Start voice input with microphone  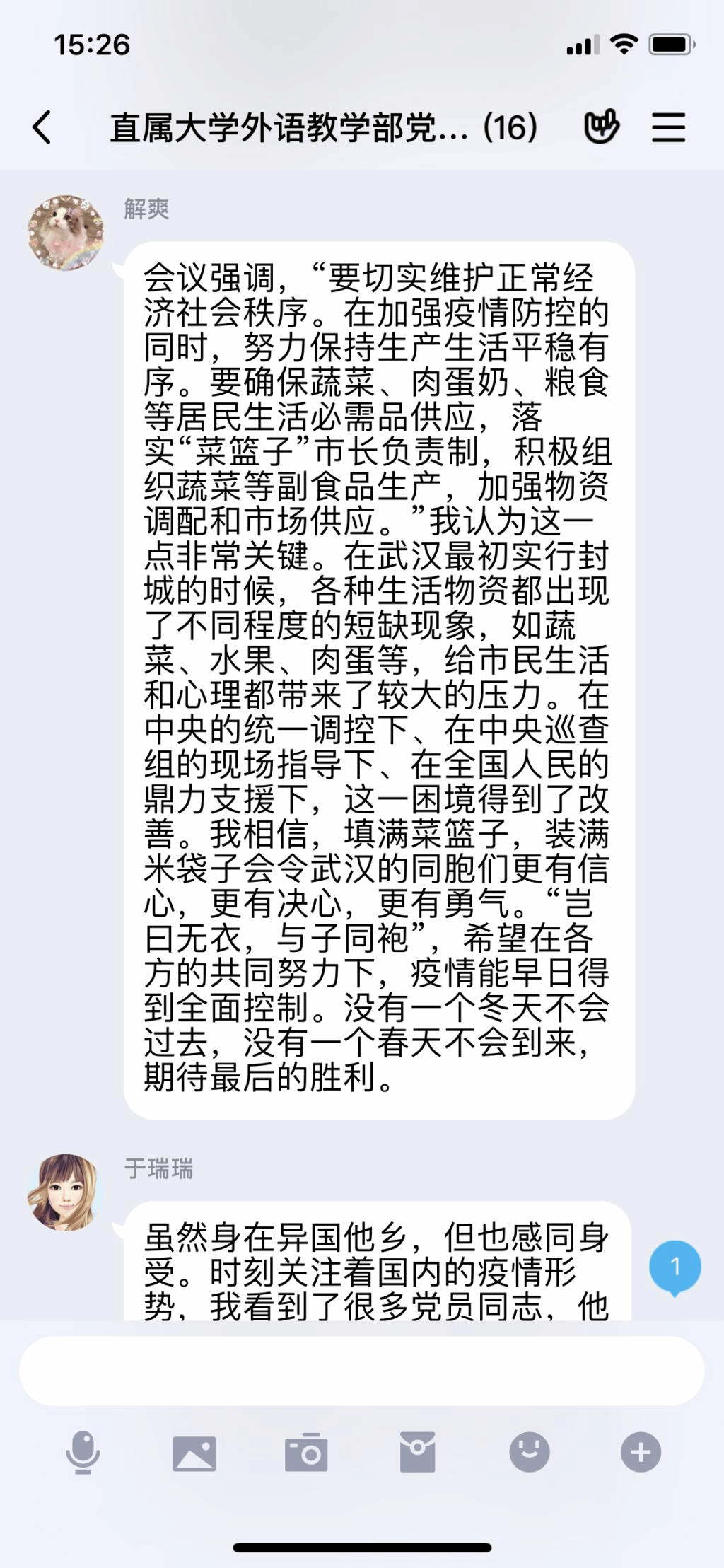[x=83, y=1453]
